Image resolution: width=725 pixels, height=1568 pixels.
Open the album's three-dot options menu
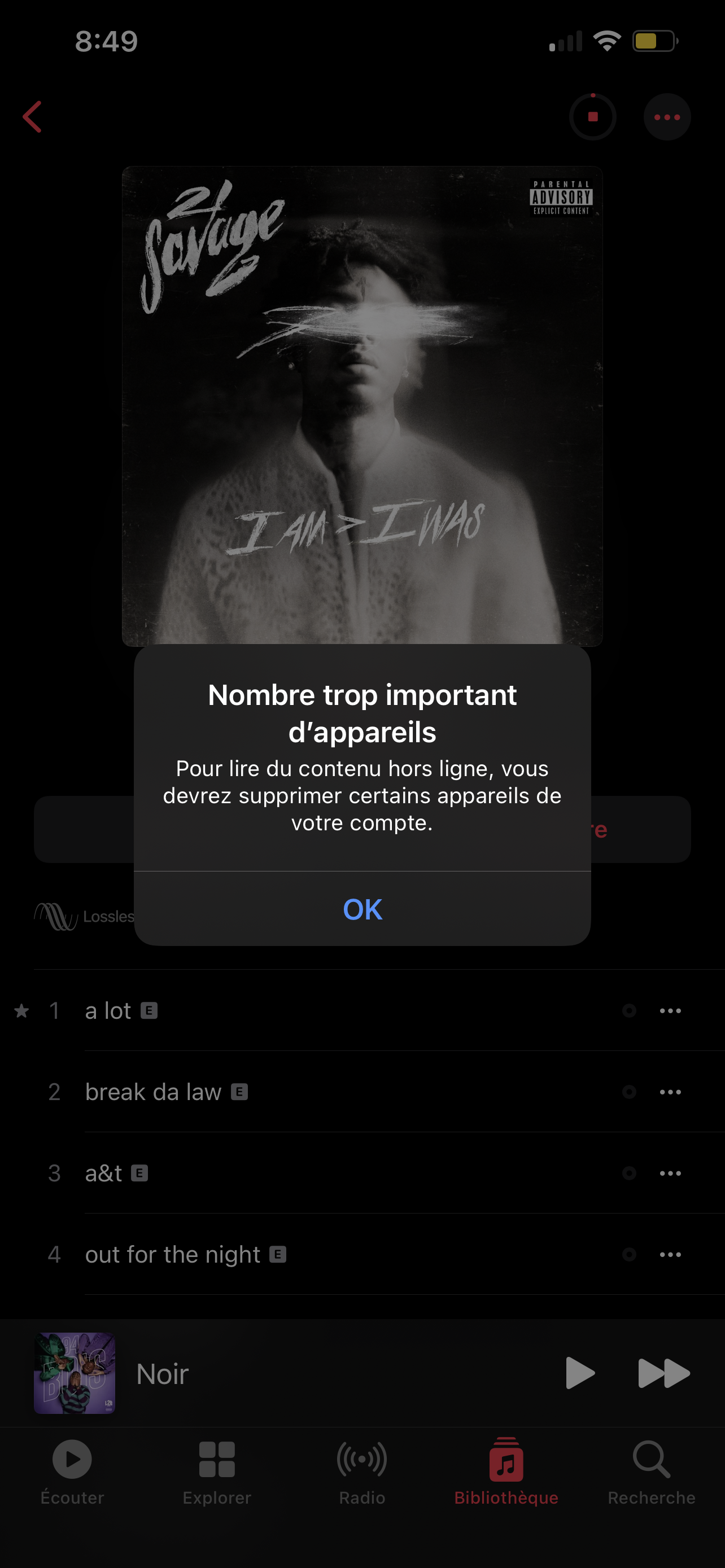pos(667,117)
